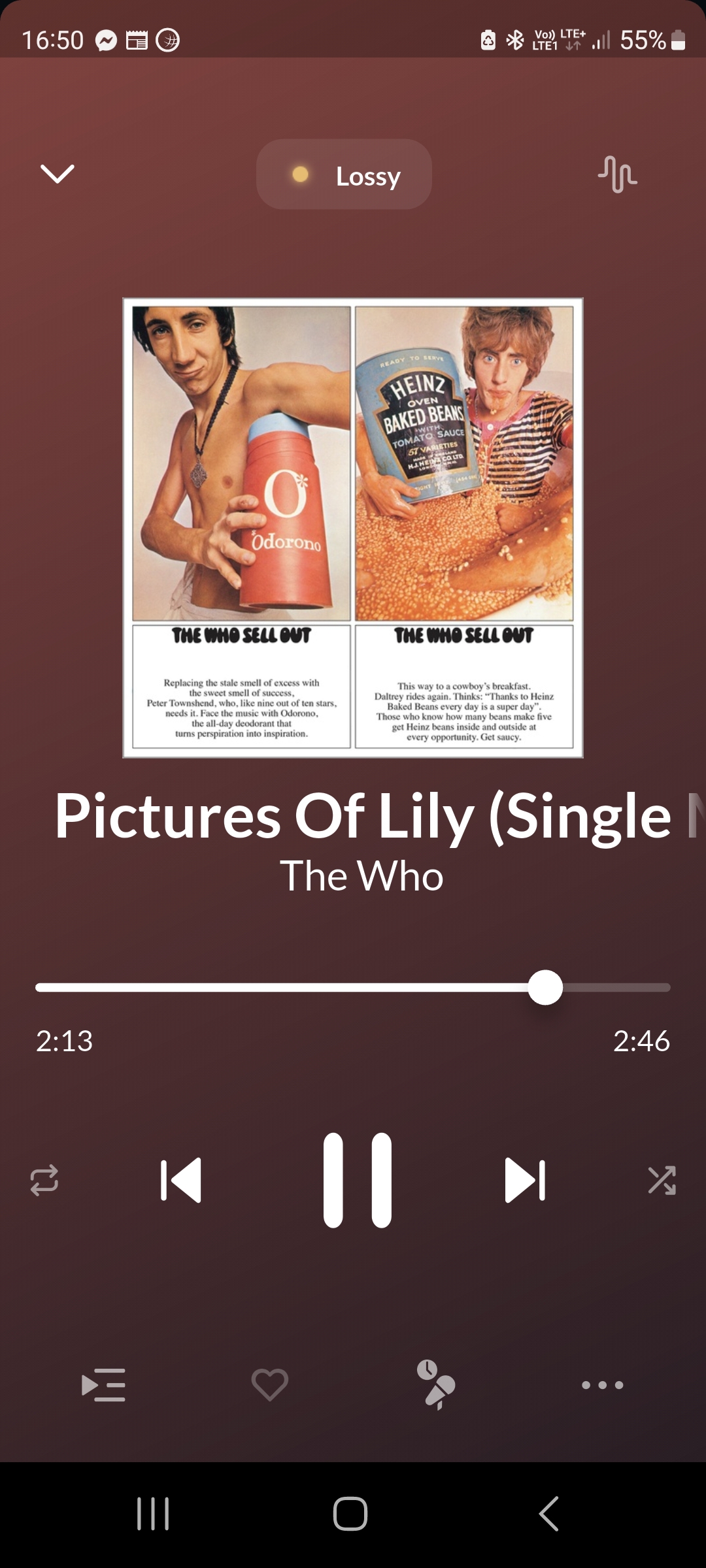Screen dimensions: 706x1568
Task: Open the play queue
Action: pos(103,1384)
